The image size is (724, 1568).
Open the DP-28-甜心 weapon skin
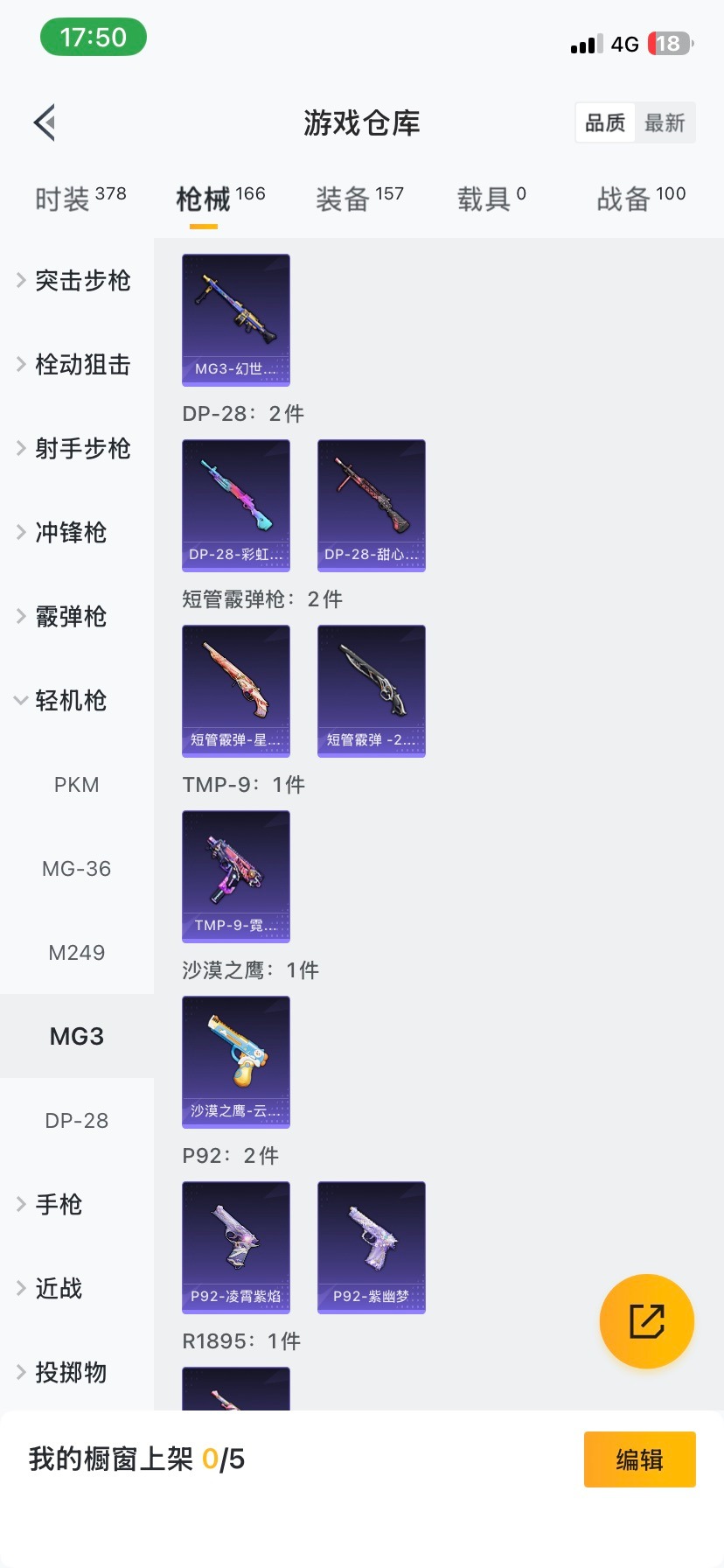pyautogui.click(x=371, y=506)
